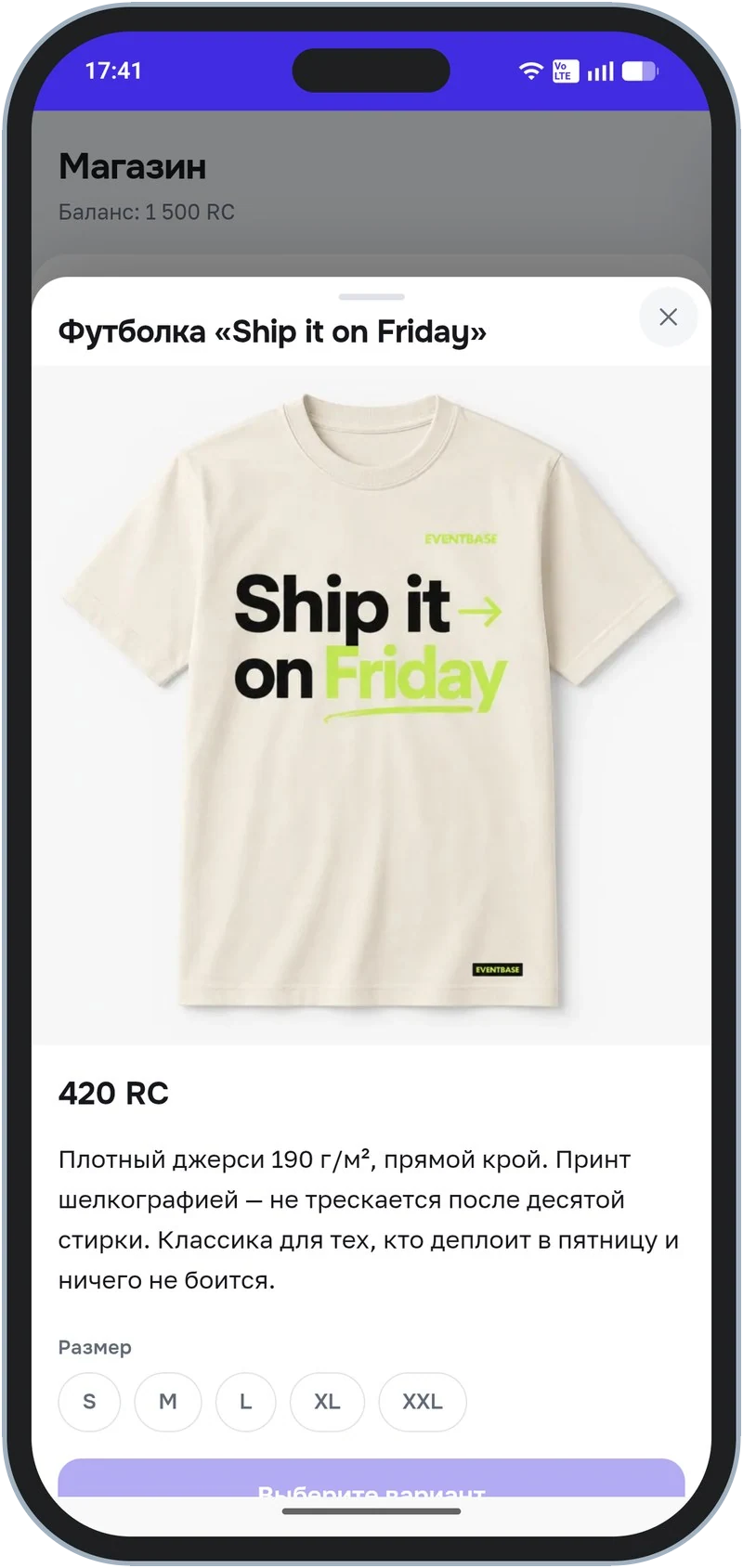Choose size M
The image size is (743, 1568).
[x=168, y=1402]
